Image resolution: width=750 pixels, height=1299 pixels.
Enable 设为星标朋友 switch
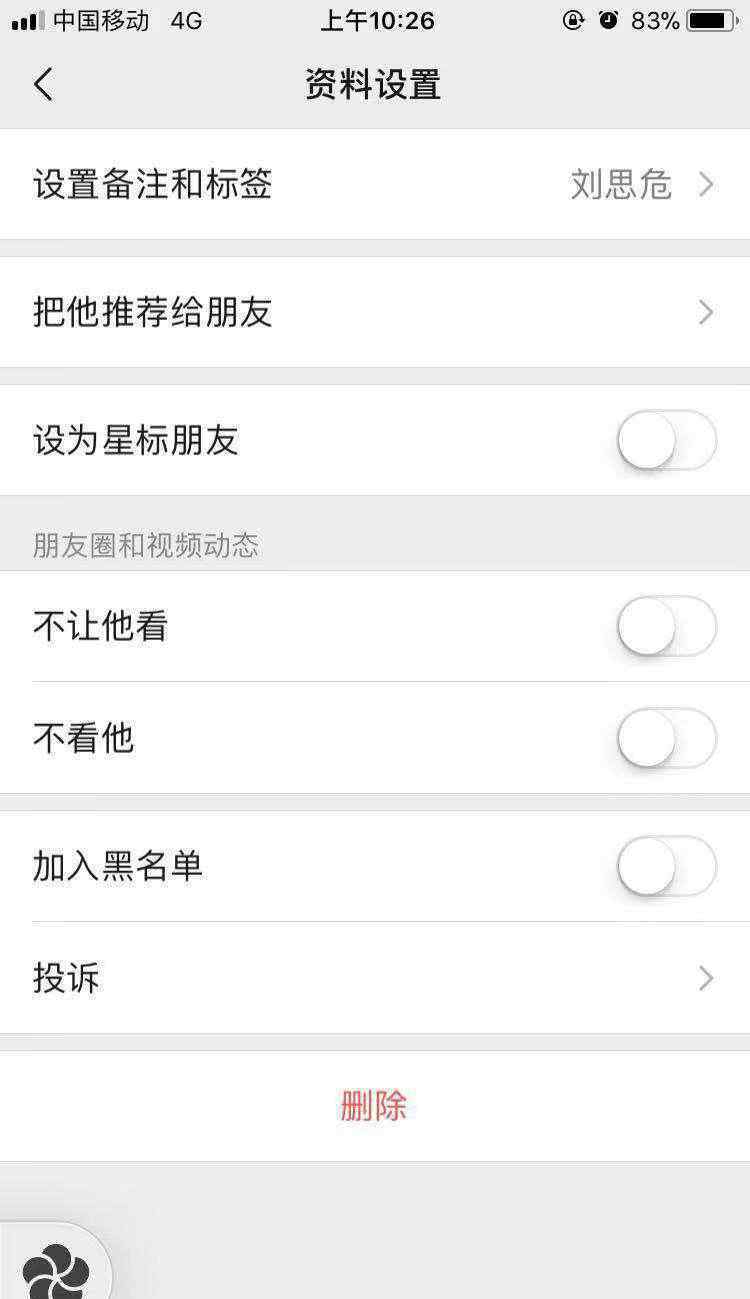coord(667,440)
